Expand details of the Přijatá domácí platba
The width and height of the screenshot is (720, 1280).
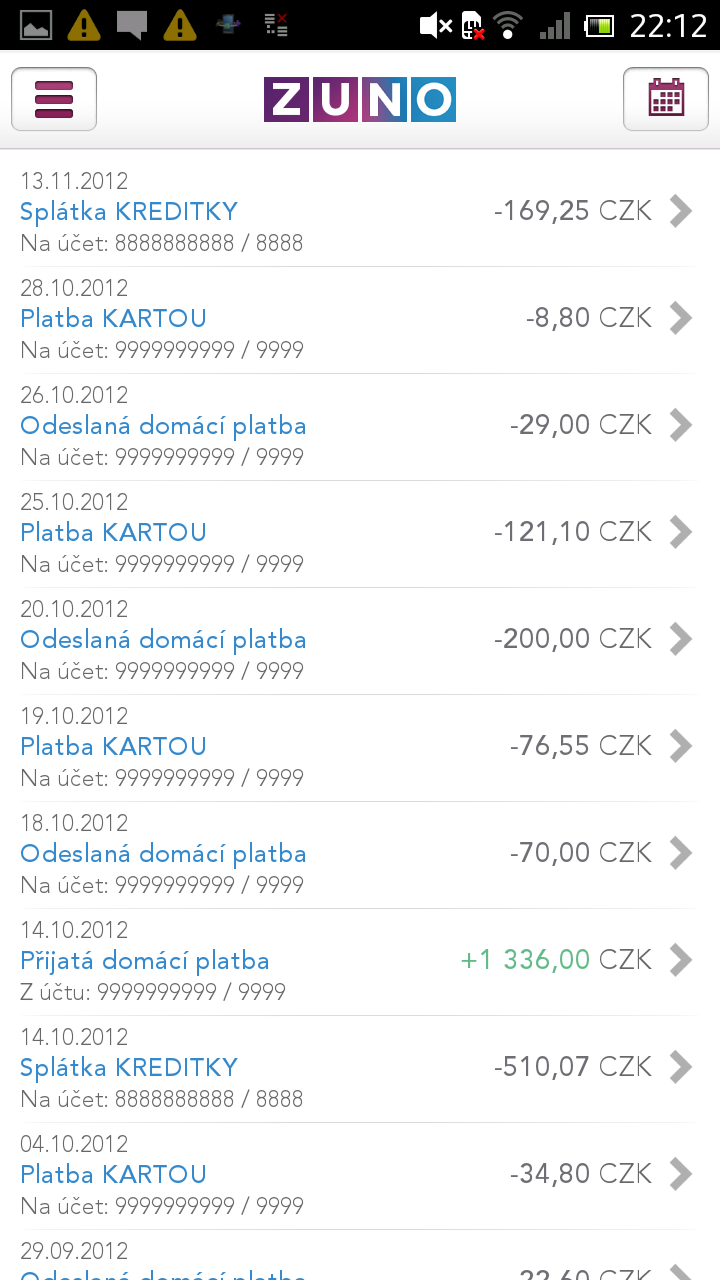[360, 959]
